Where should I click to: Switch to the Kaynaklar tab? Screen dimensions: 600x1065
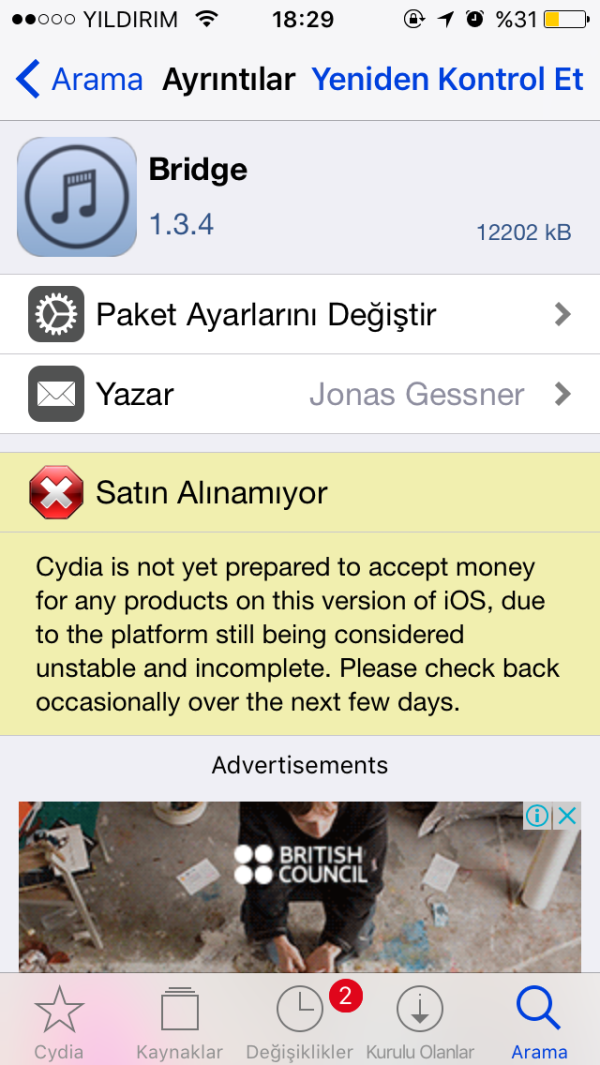(x=179, y=1022)
